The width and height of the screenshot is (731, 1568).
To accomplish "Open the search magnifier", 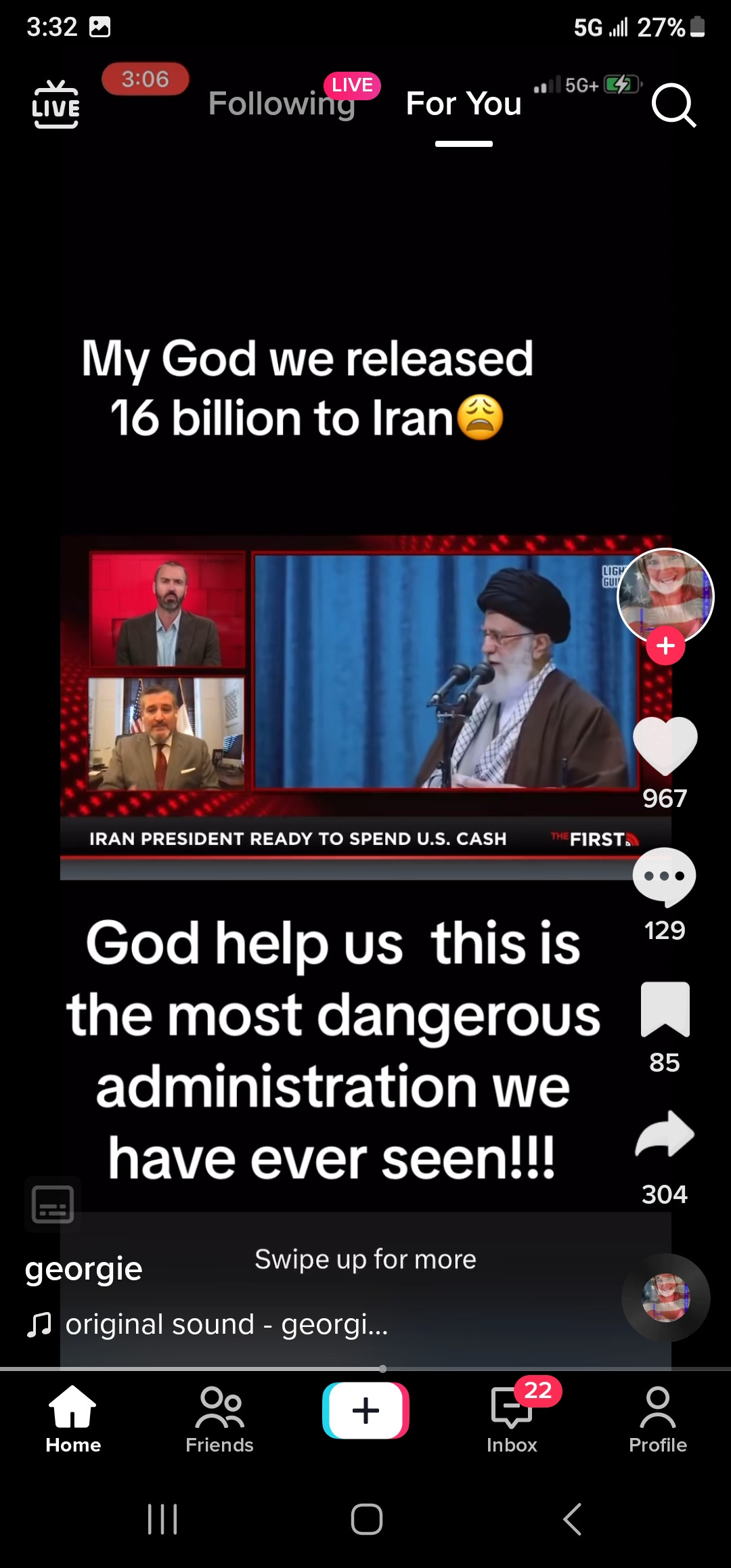I will (673, 105).
